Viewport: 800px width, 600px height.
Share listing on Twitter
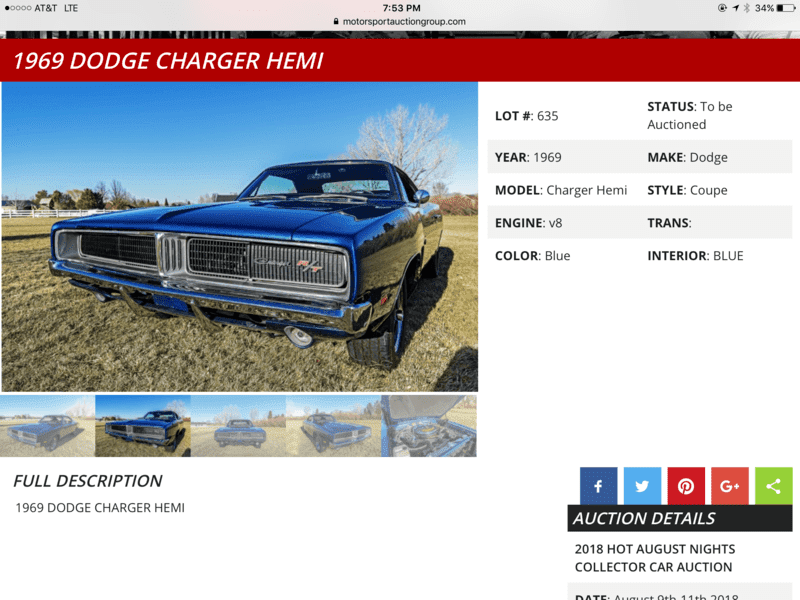[x=642, y=486]
